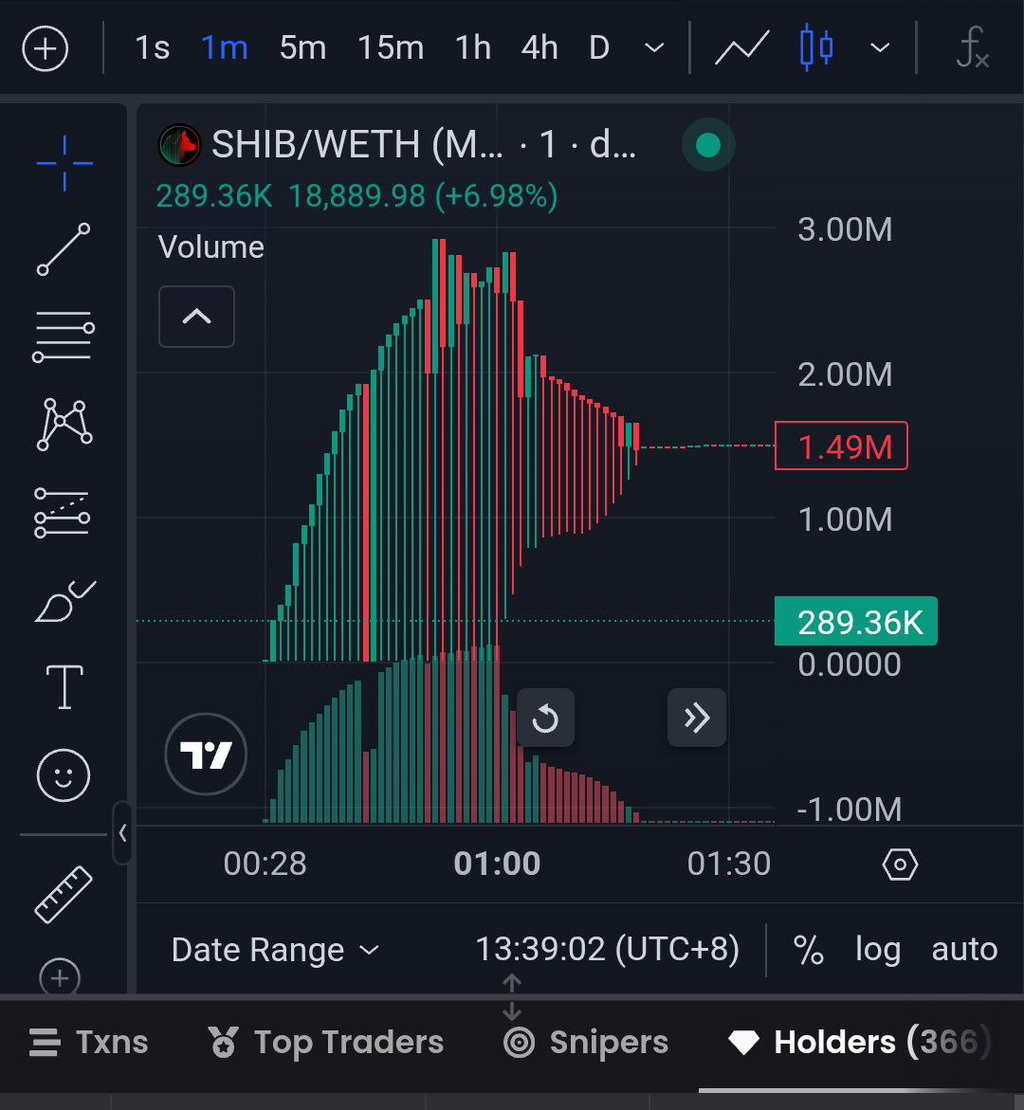Show the Txns tab
1024x1110 pixels.
pos(89,1043)
